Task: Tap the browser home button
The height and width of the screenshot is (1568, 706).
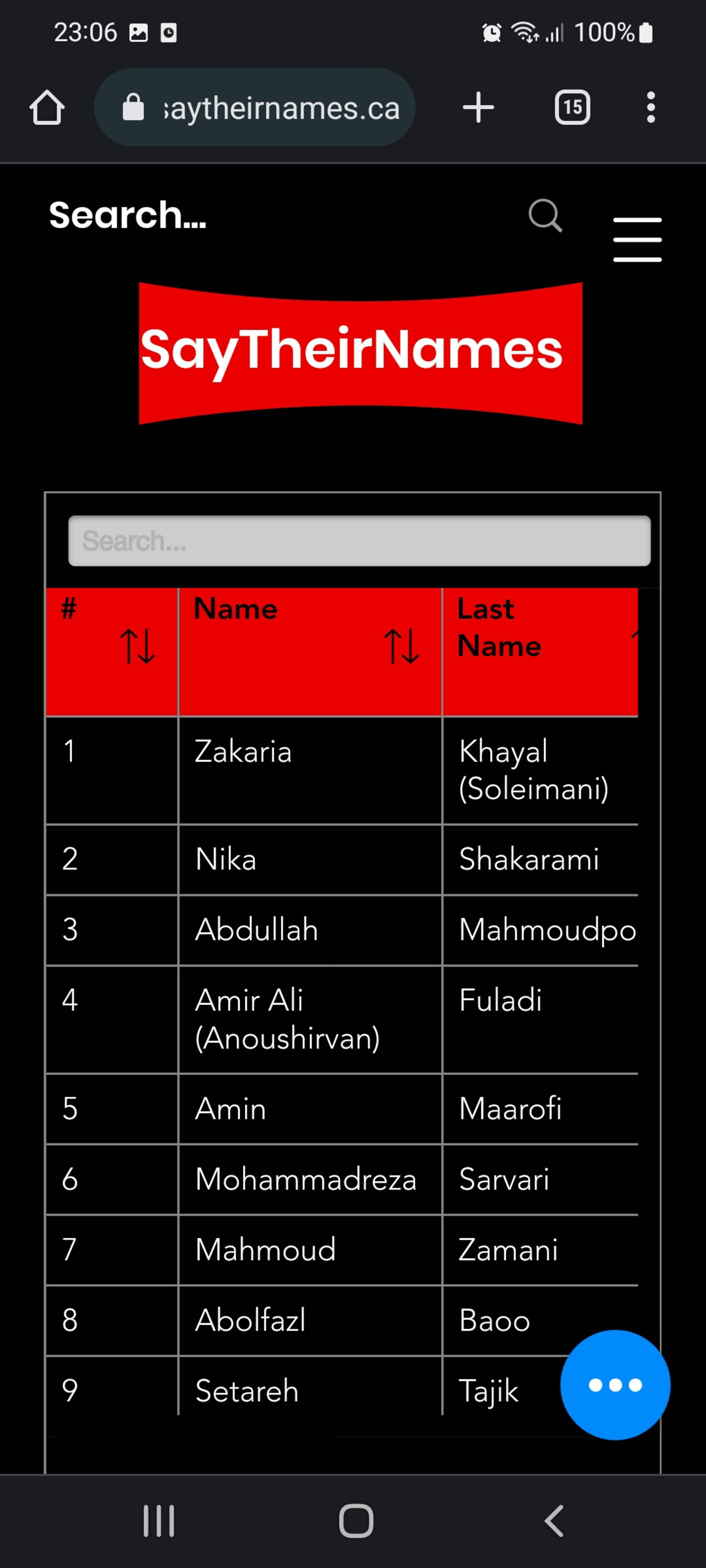Action: point(47,108)
